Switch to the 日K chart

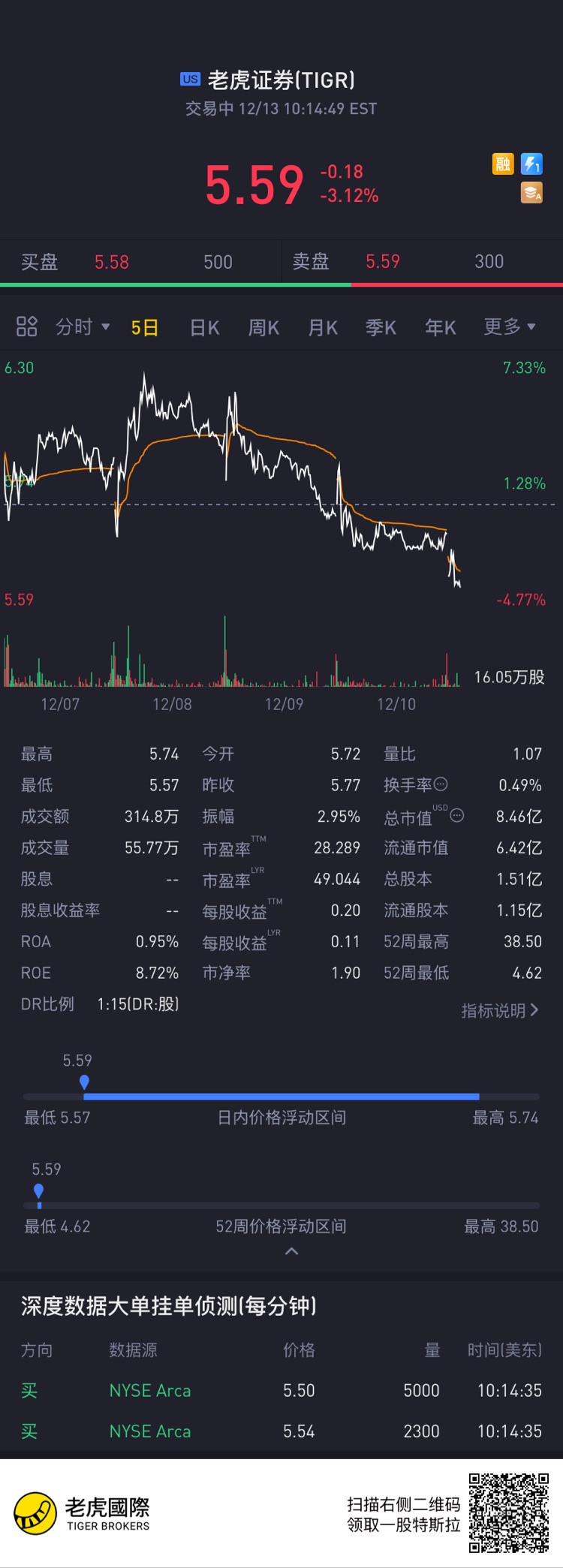(x=204, y=328)
